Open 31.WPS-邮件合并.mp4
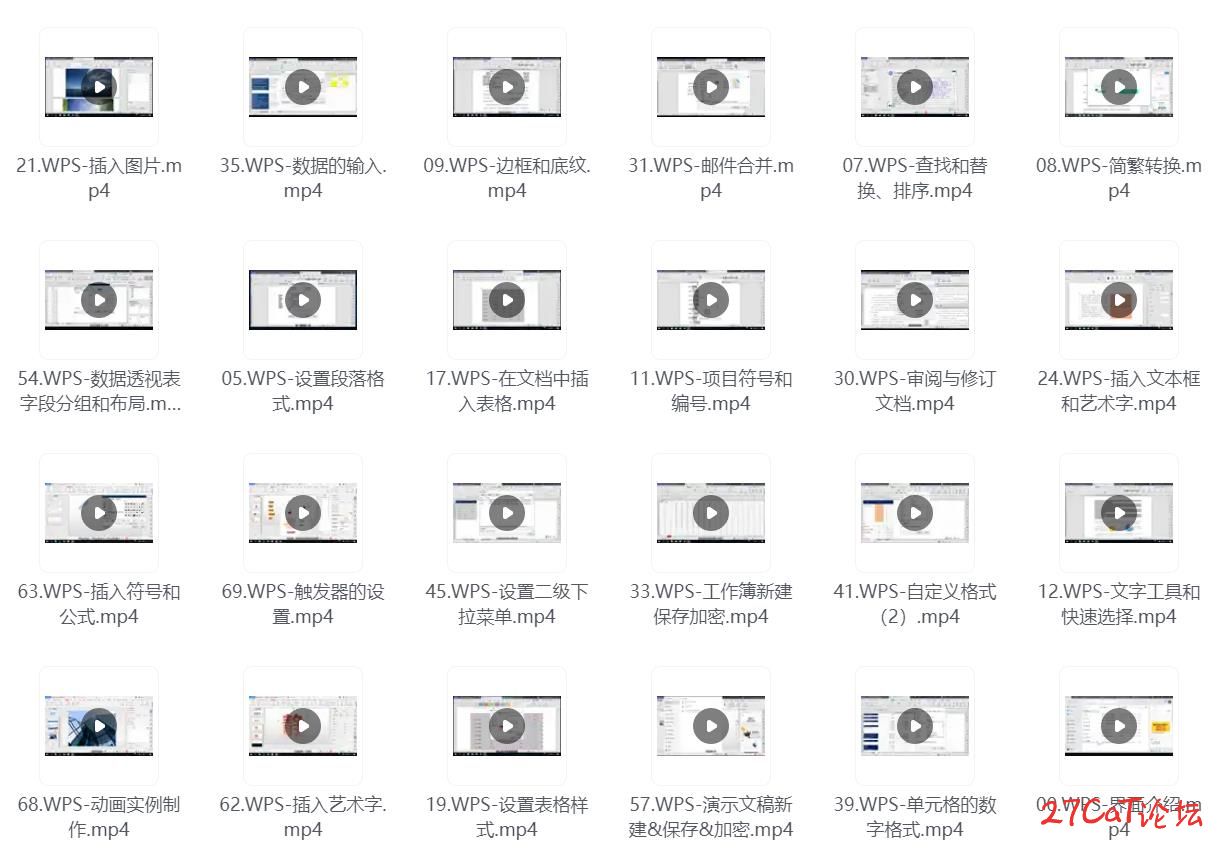This screenshot has height=854, width=1218. click(x=711, y=87)
